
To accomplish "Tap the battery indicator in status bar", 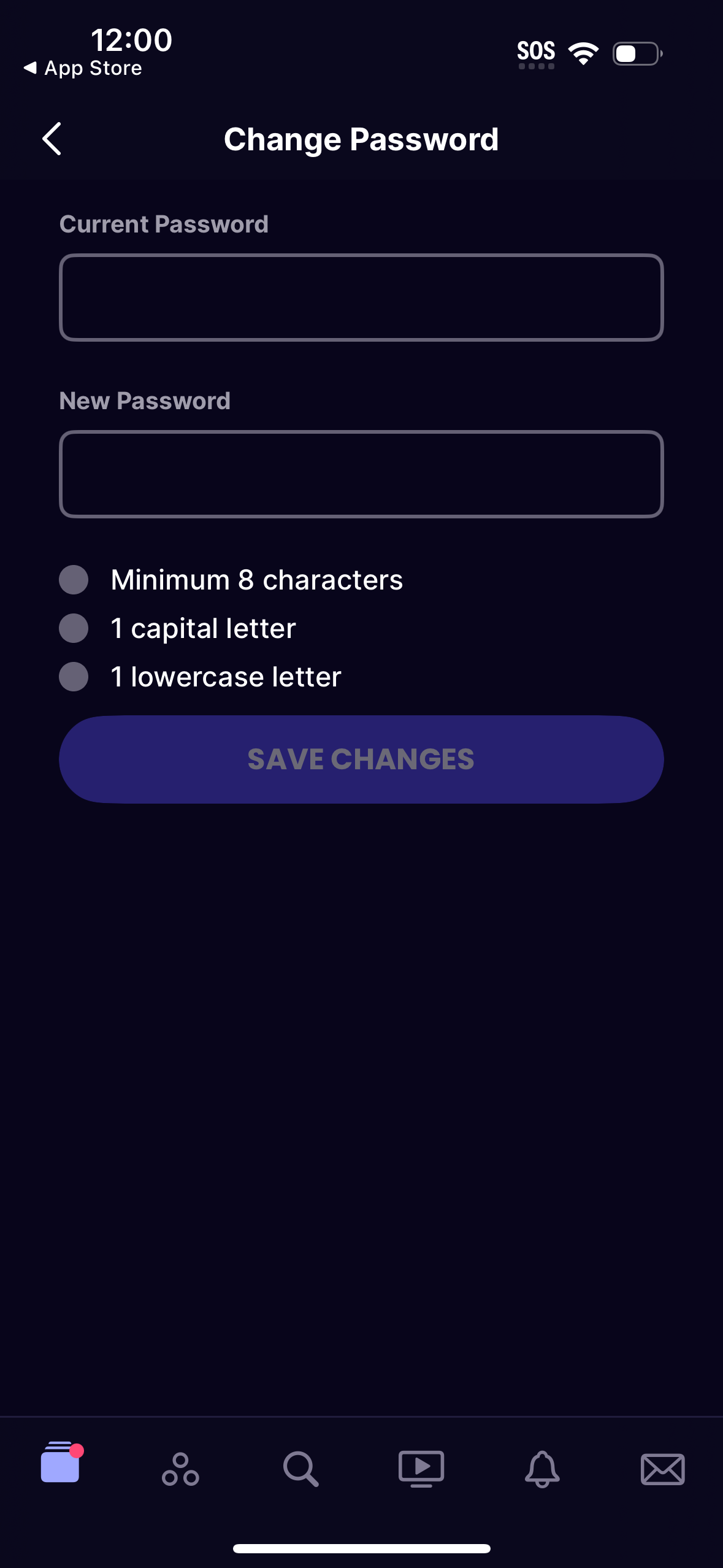I will click(x=635, y=54).
